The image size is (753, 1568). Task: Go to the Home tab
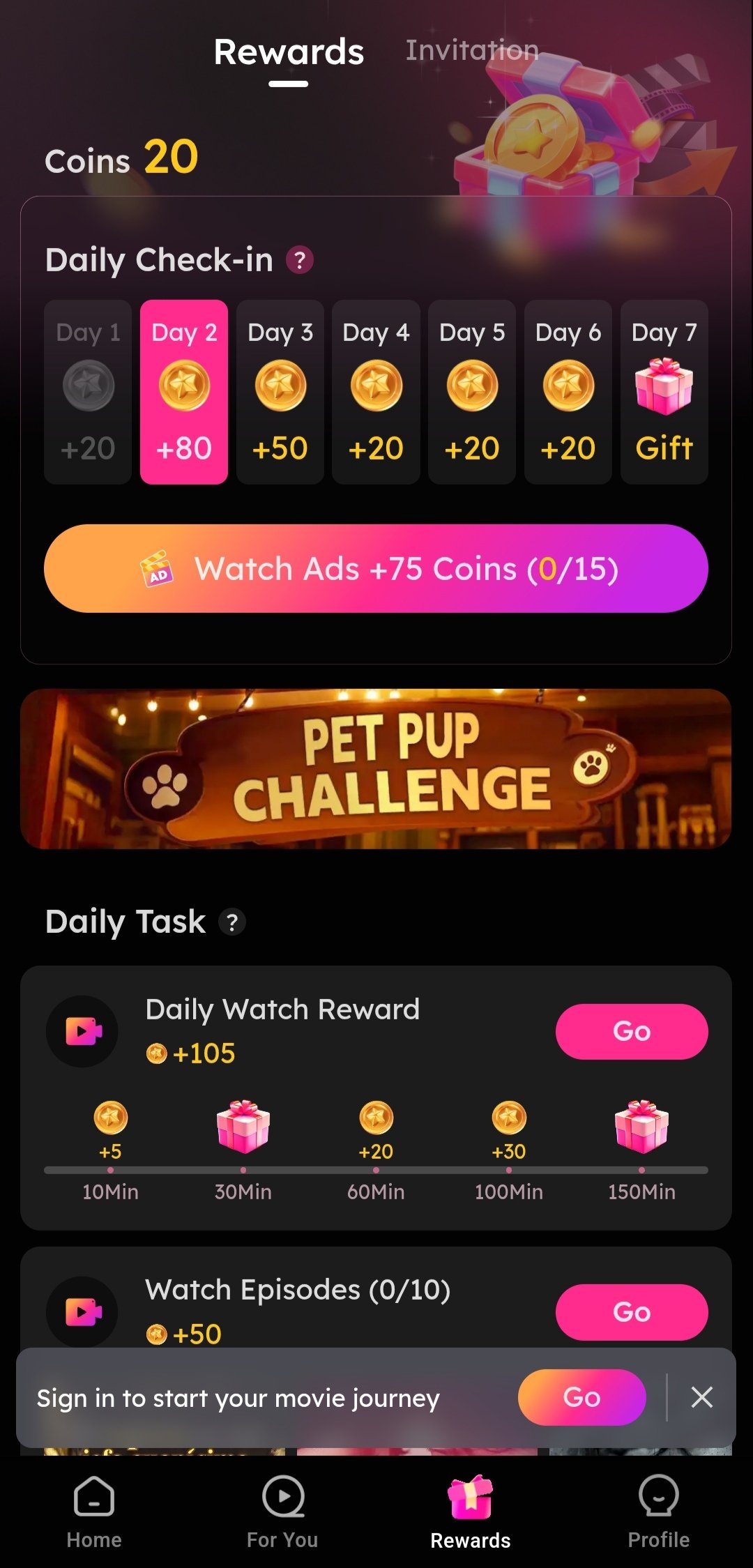(94, 1509)
